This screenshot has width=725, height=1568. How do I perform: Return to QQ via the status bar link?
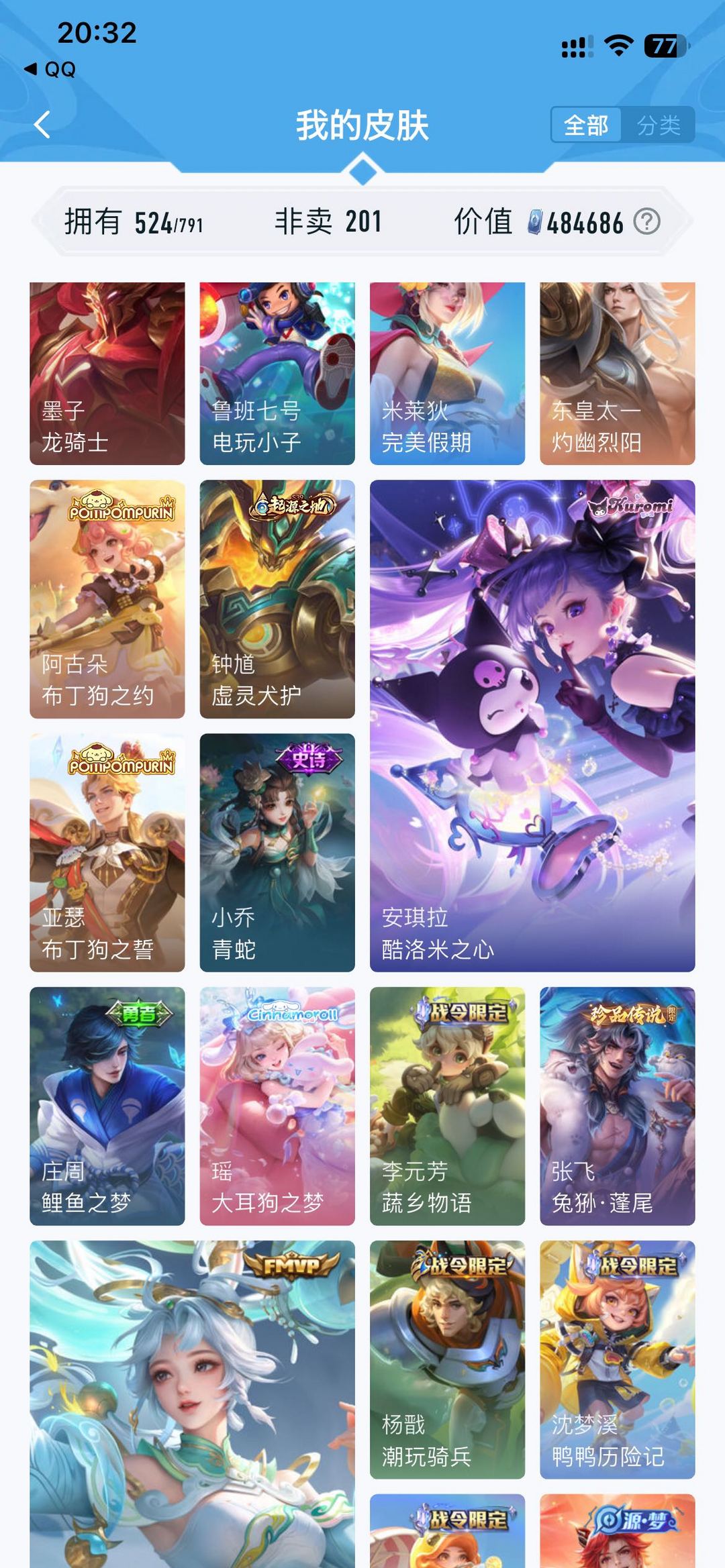(x=50, y=69)
